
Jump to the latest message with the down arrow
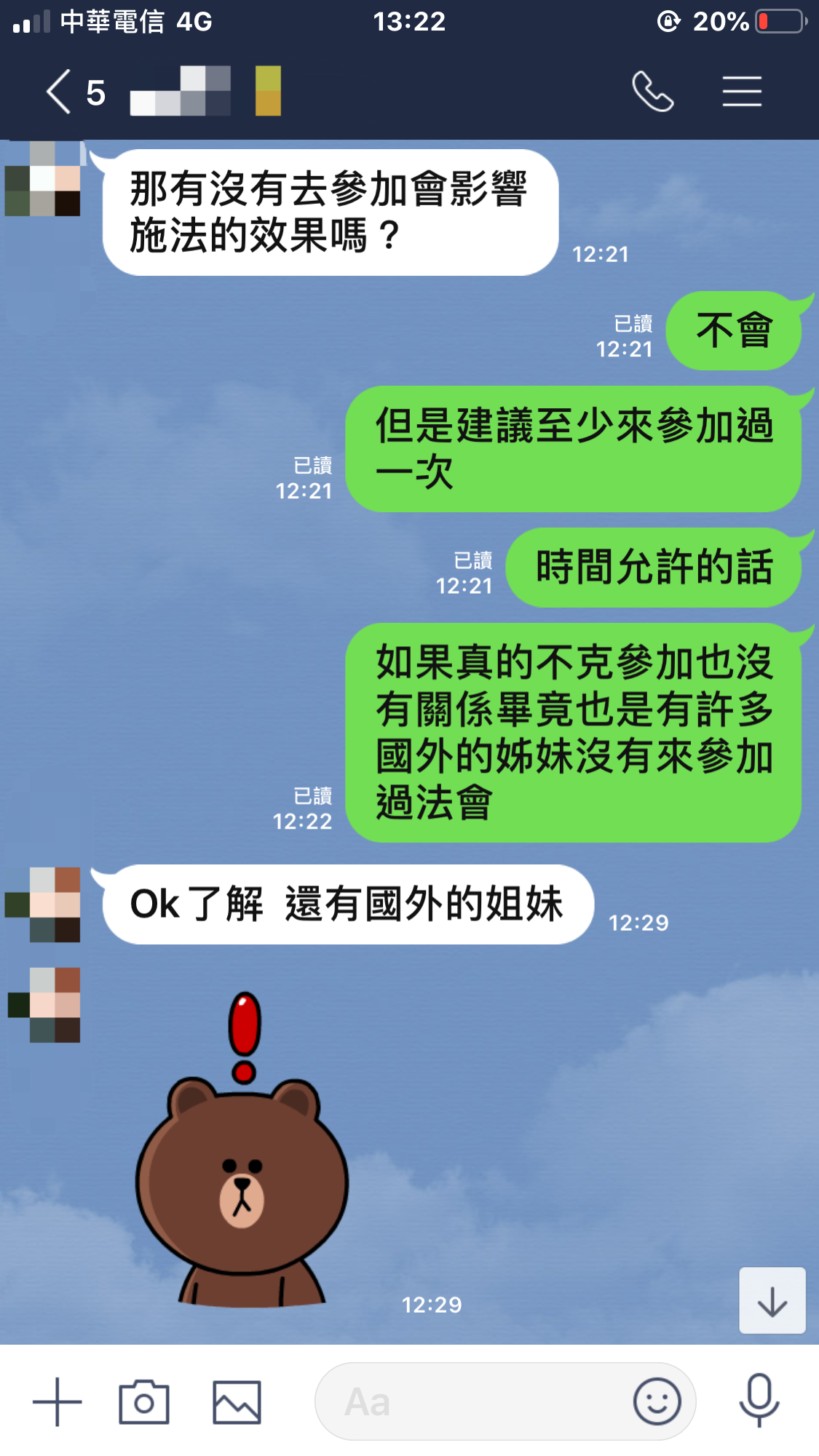(x=772, y=1301)
